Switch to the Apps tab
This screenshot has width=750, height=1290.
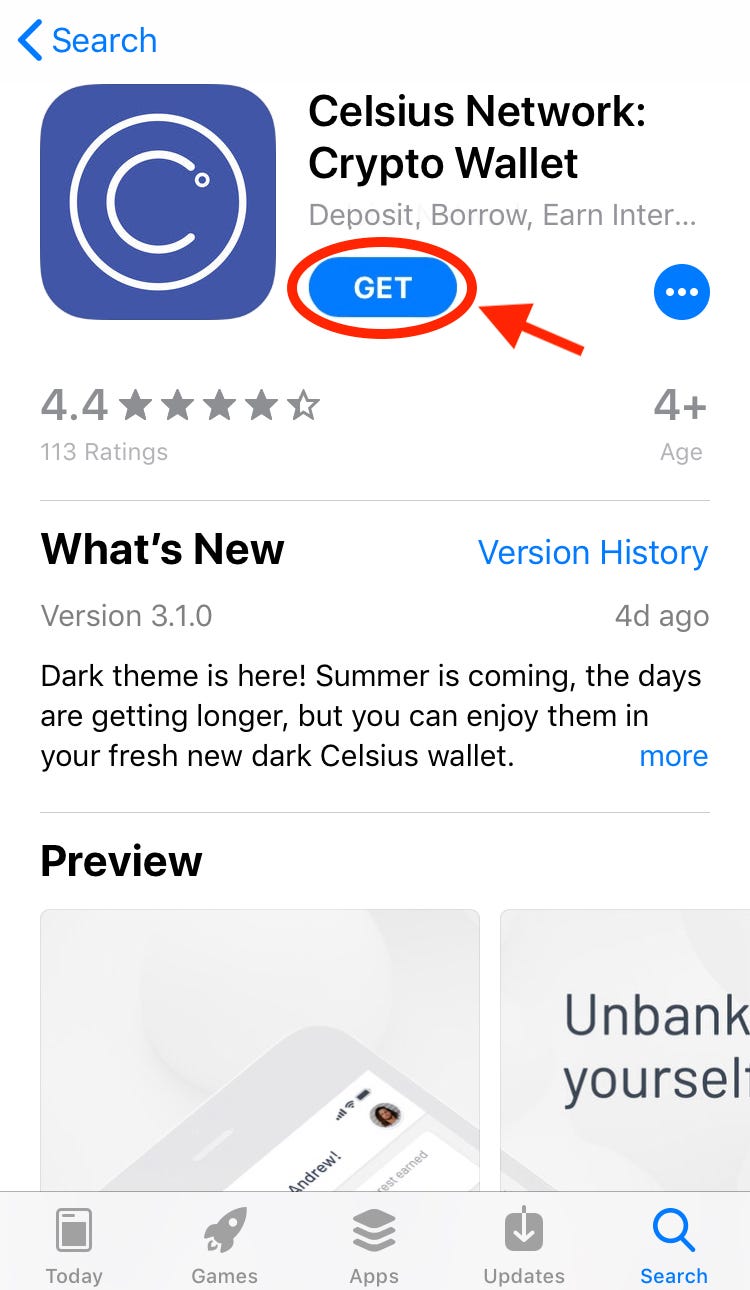[374, 1245]
